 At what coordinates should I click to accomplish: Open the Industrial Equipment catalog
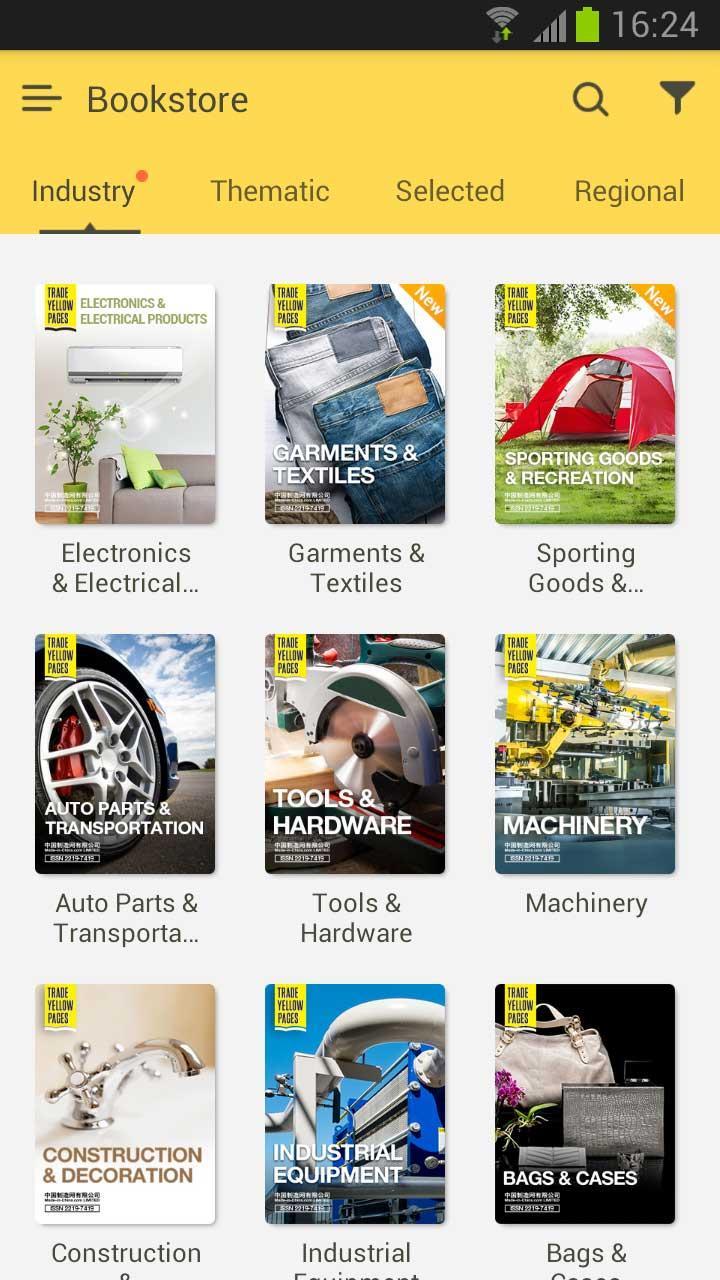355,1103
